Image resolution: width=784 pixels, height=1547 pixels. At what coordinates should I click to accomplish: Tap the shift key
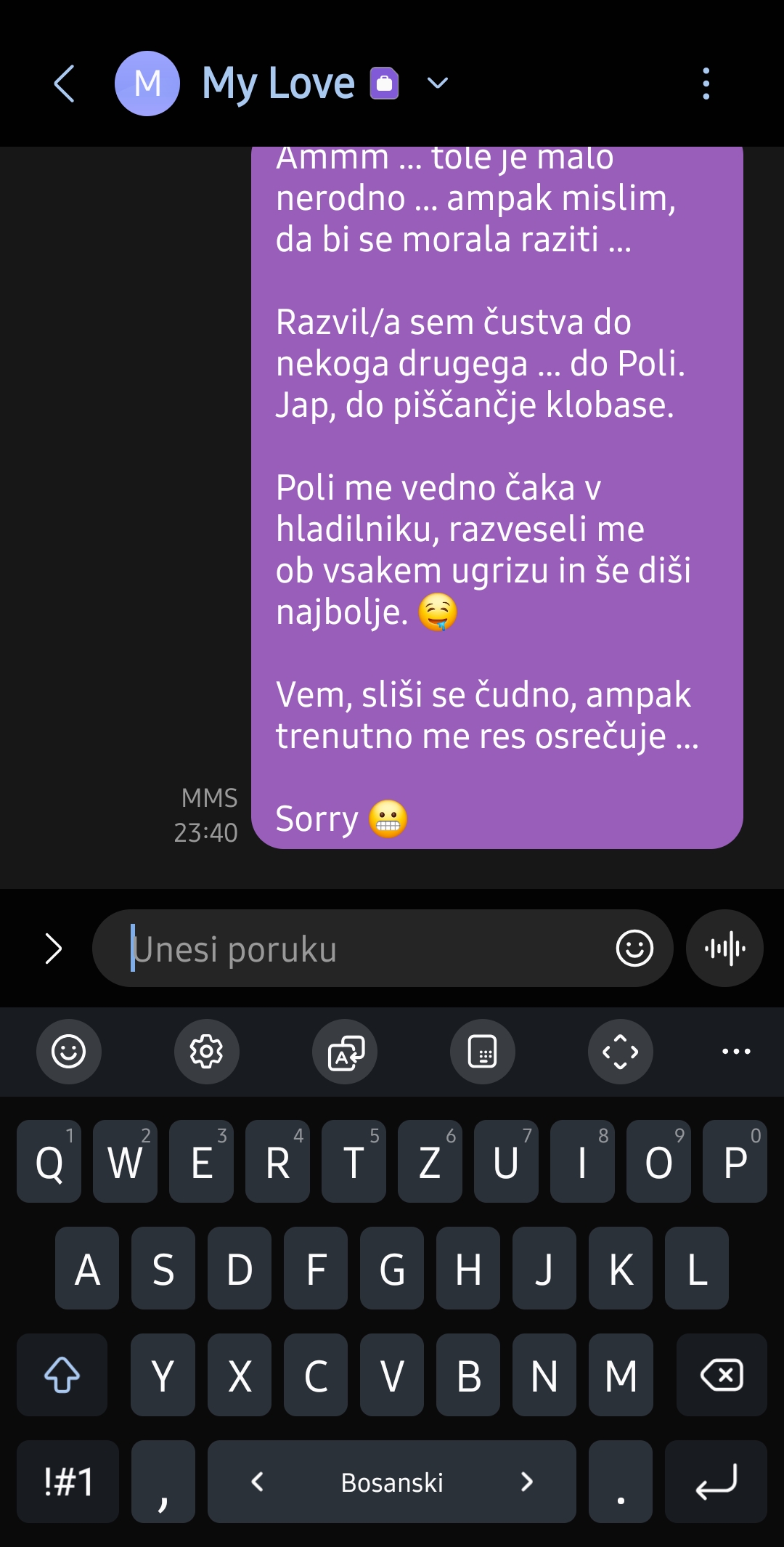coord(62,1375)
